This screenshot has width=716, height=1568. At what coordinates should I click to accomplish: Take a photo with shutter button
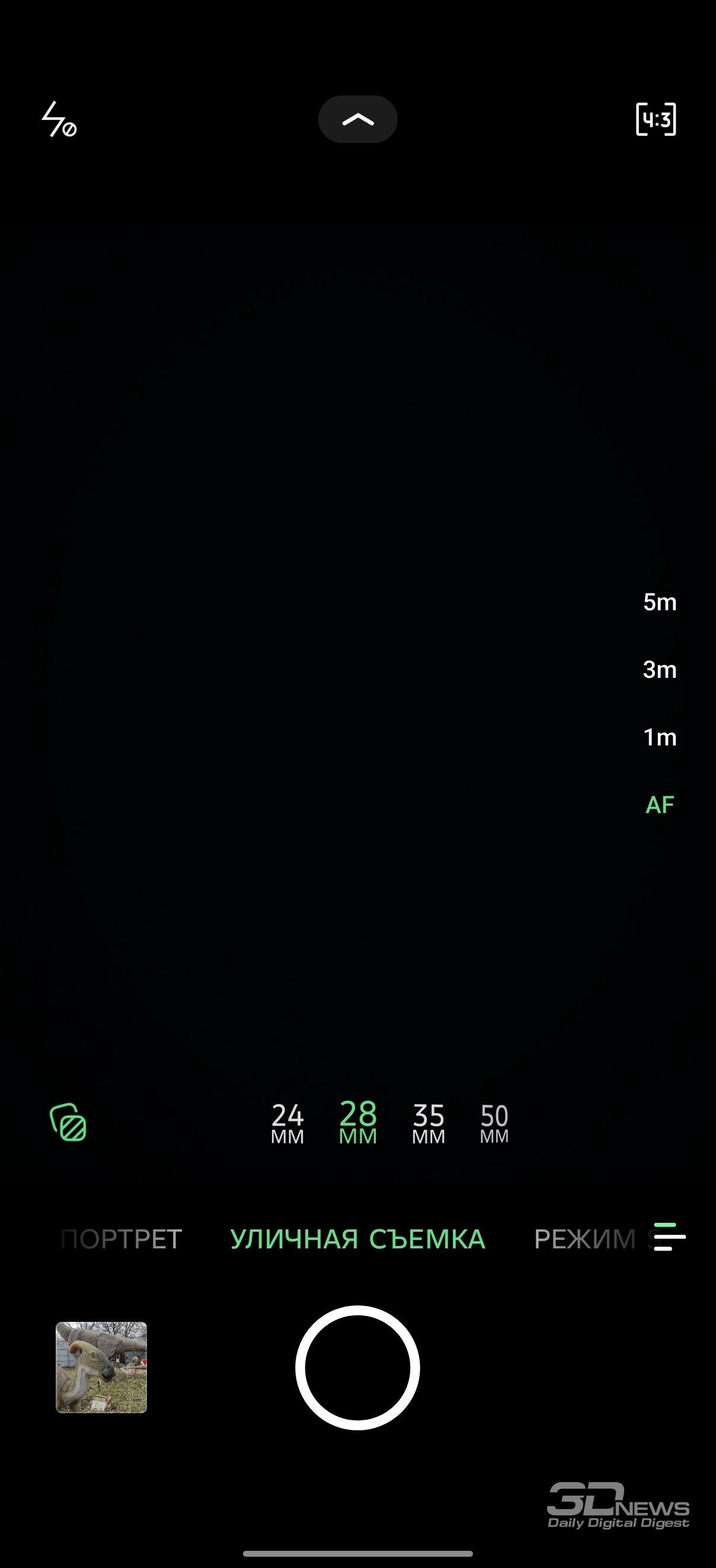pos(357,1367)
